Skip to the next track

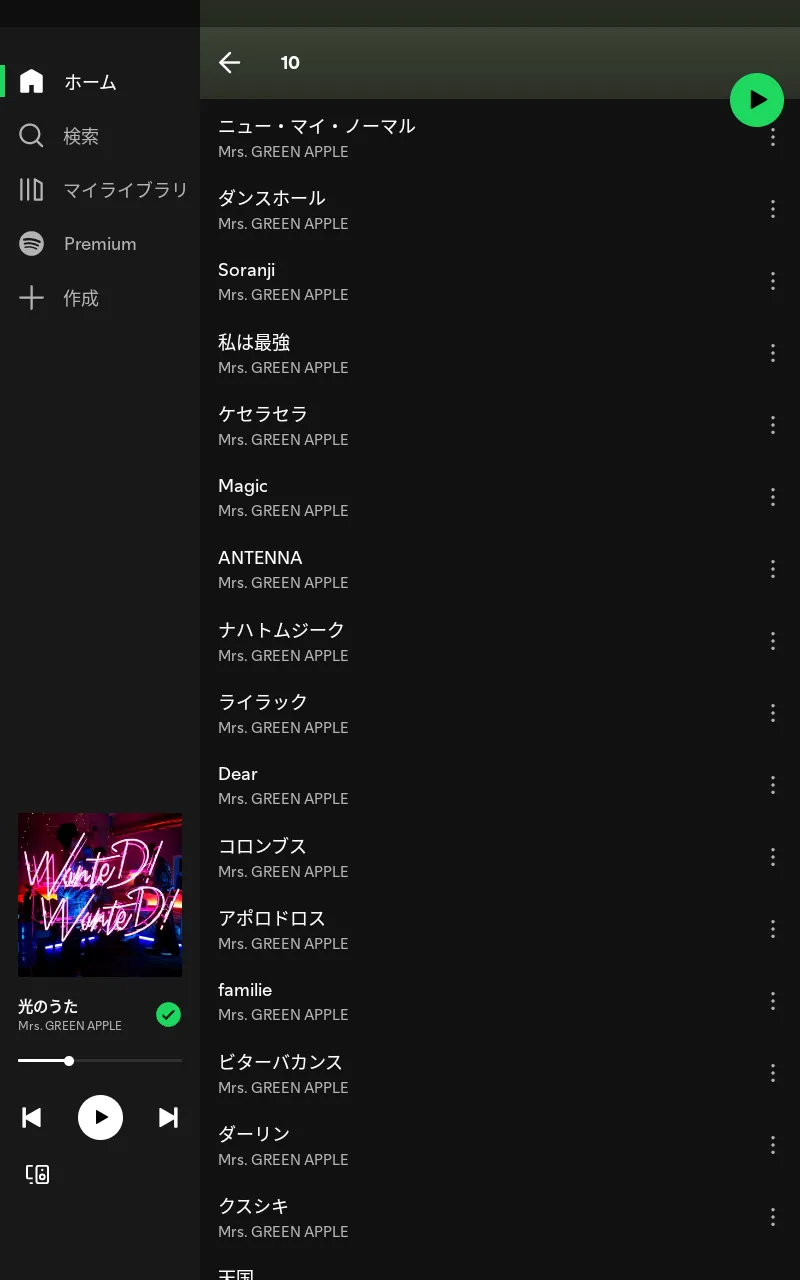pyautogui.click(x=168, y=1117)
